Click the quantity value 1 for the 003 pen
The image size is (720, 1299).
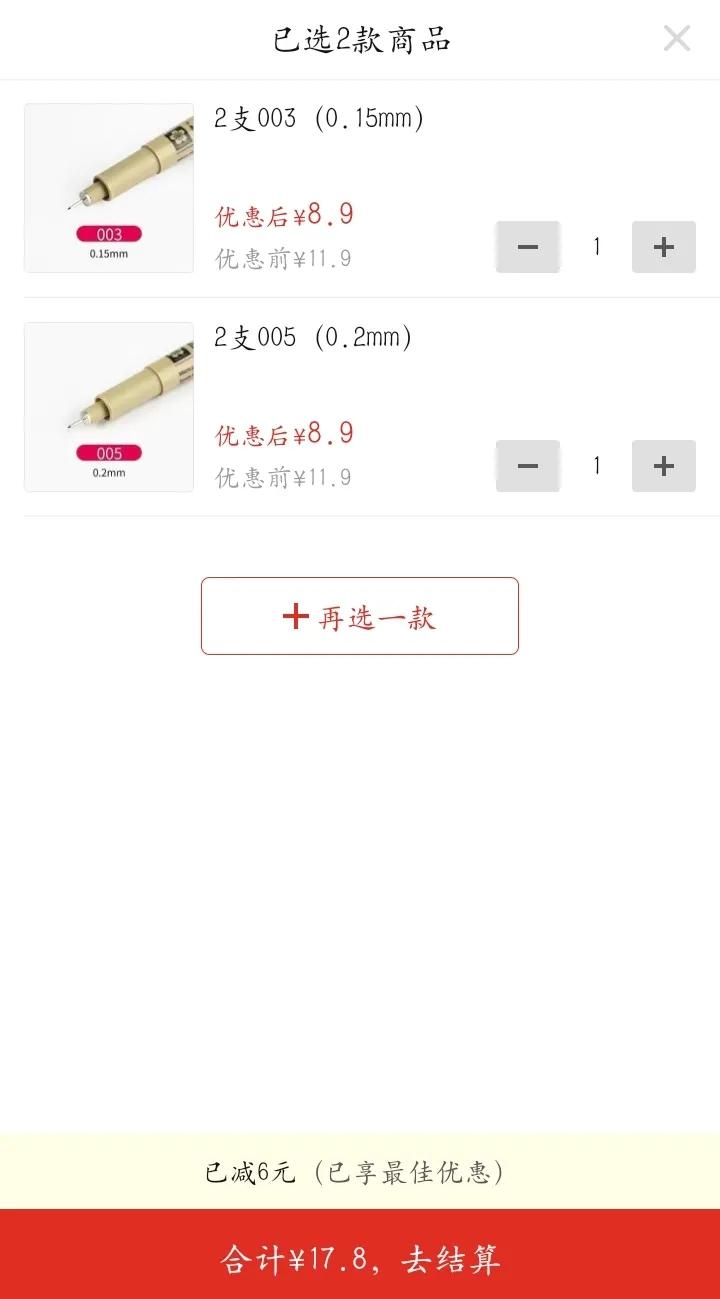click(x=597, y=246)
